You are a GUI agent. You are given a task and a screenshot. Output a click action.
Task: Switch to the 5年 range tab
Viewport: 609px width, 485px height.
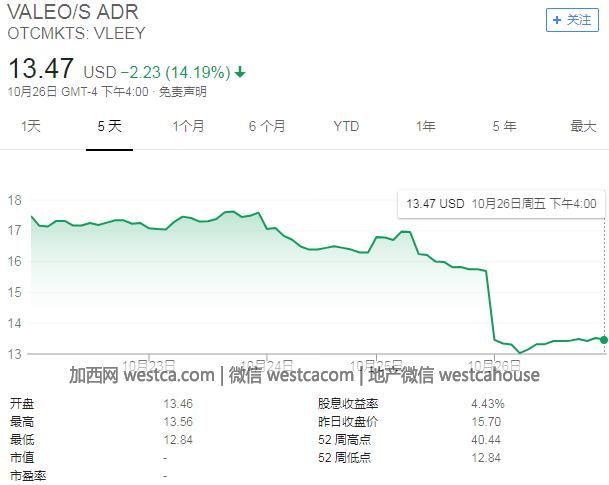[504, 126]
